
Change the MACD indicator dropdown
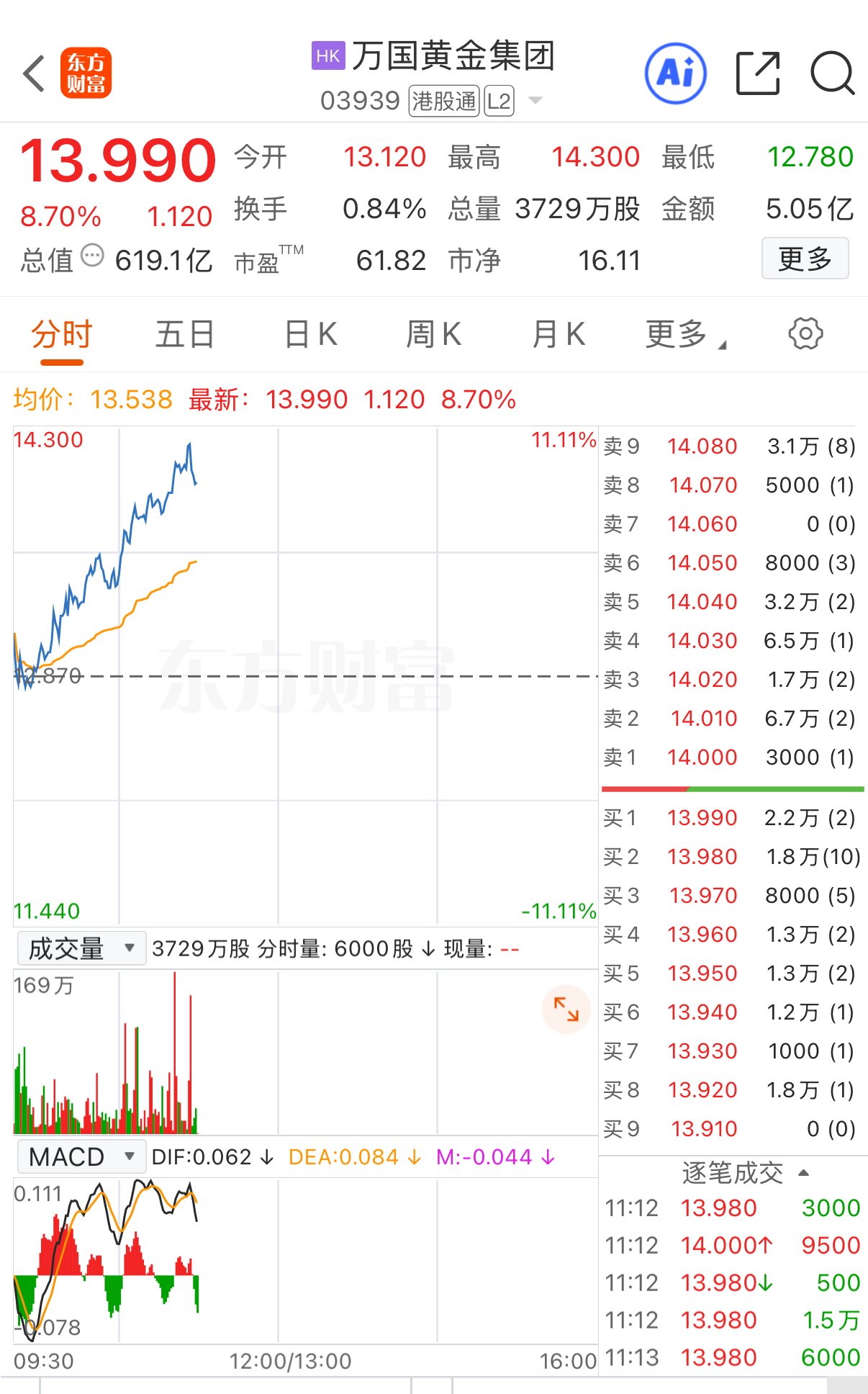(81, 1157)
